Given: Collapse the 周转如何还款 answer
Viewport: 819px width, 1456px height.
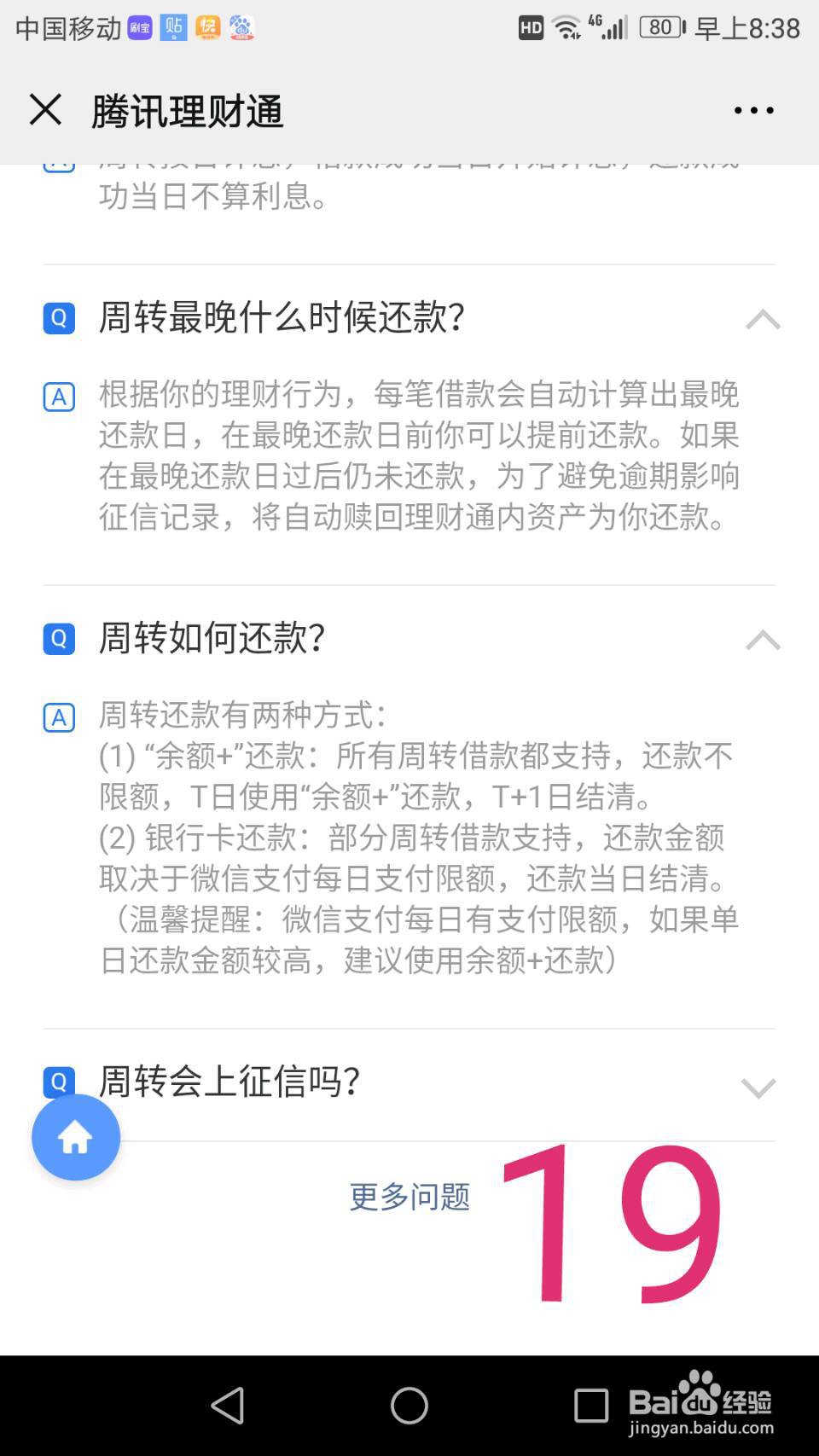Looking at the screenshot, I should point(763,640).
